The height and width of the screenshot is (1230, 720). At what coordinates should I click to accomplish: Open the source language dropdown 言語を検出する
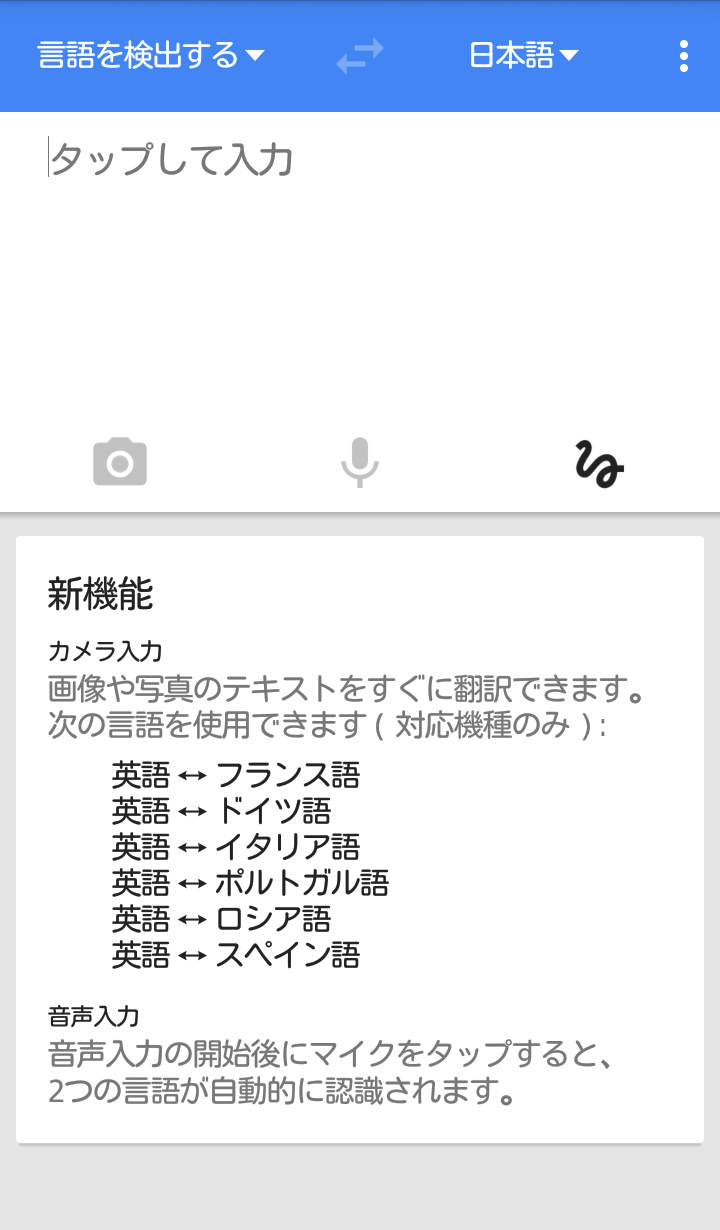[151, 56]
